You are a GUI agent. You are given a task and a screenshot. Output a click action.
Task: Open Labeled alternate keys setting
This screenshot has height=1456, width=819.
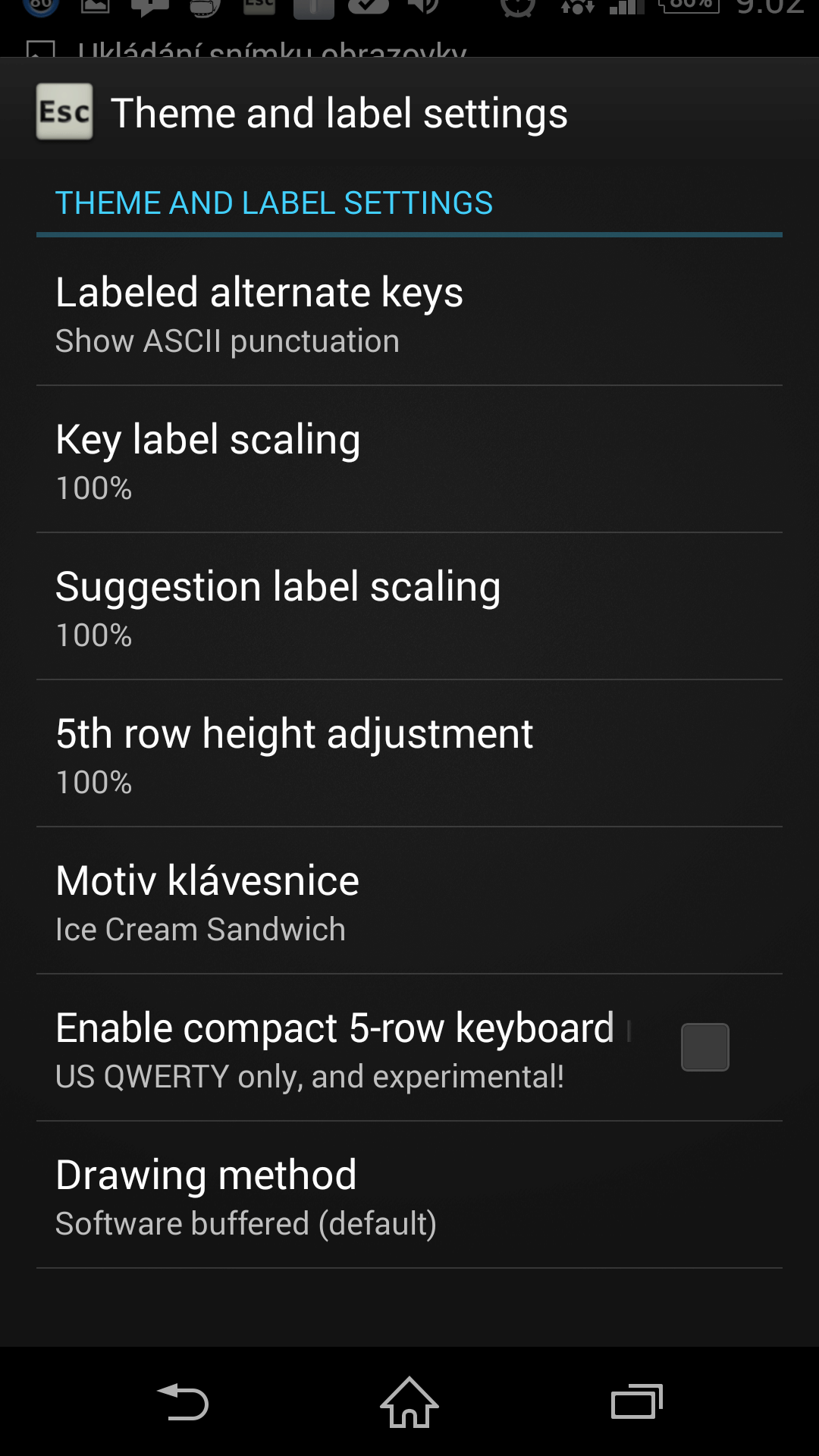click(409, 312)
